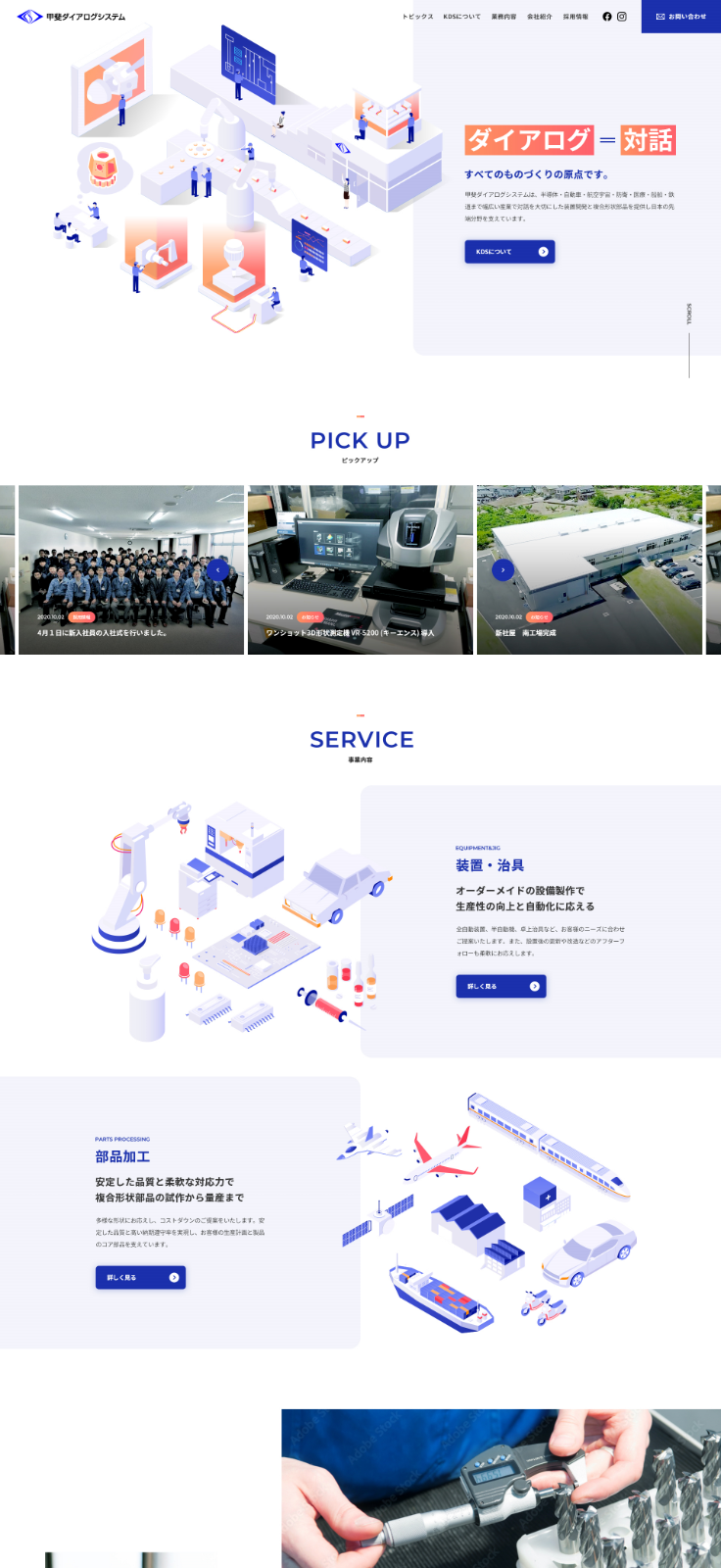Open the トピックス navigation link
The image size is (721, 1568).
tap(417, 17)
